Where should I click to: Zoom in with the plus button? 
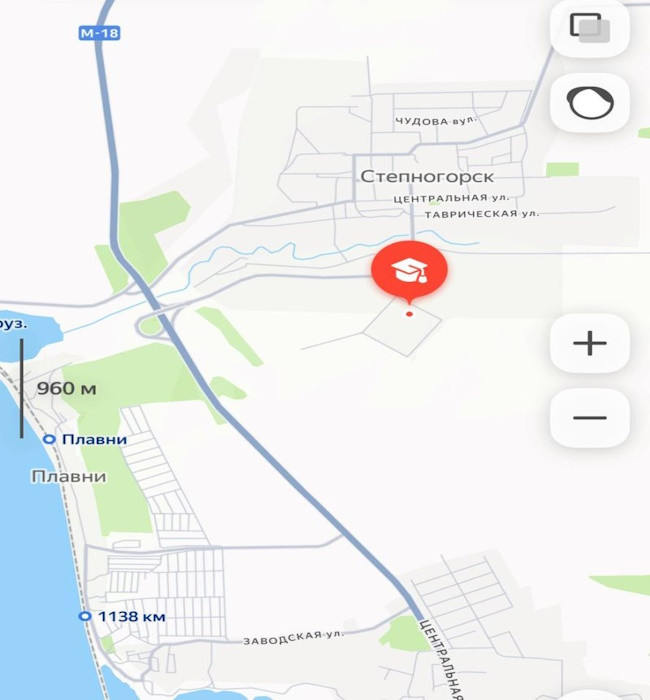[x=590, y=343]
